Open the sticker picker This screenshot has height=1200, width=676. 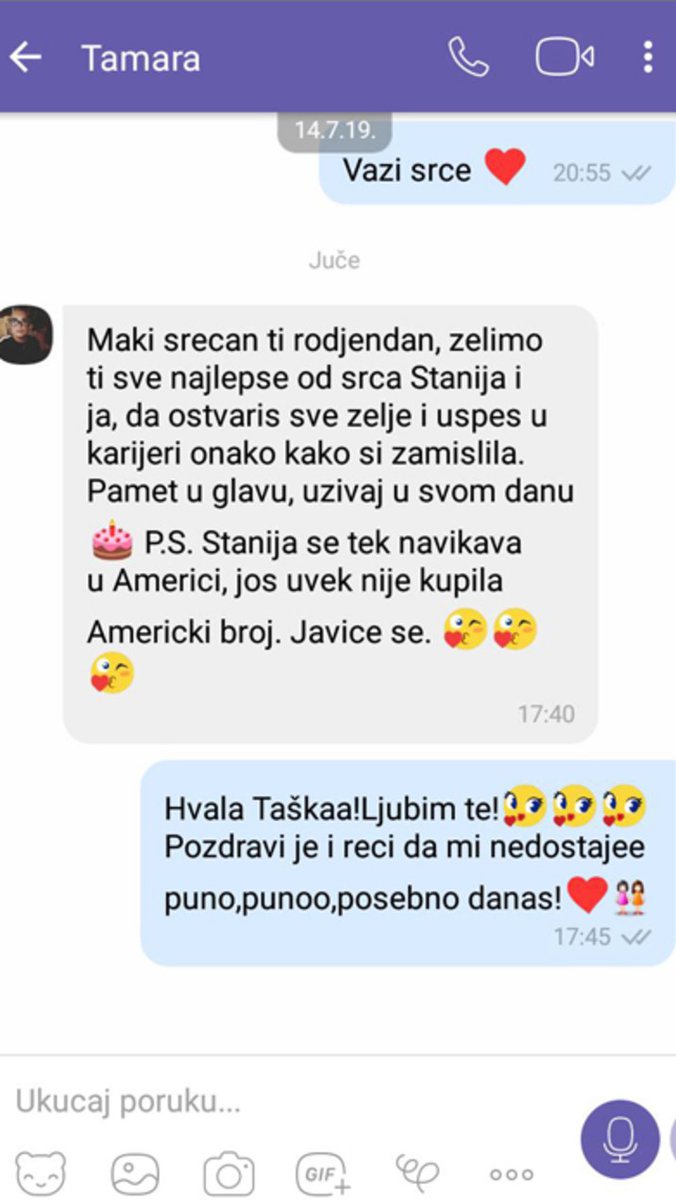pyautogui.click(x=41, y=1172)
